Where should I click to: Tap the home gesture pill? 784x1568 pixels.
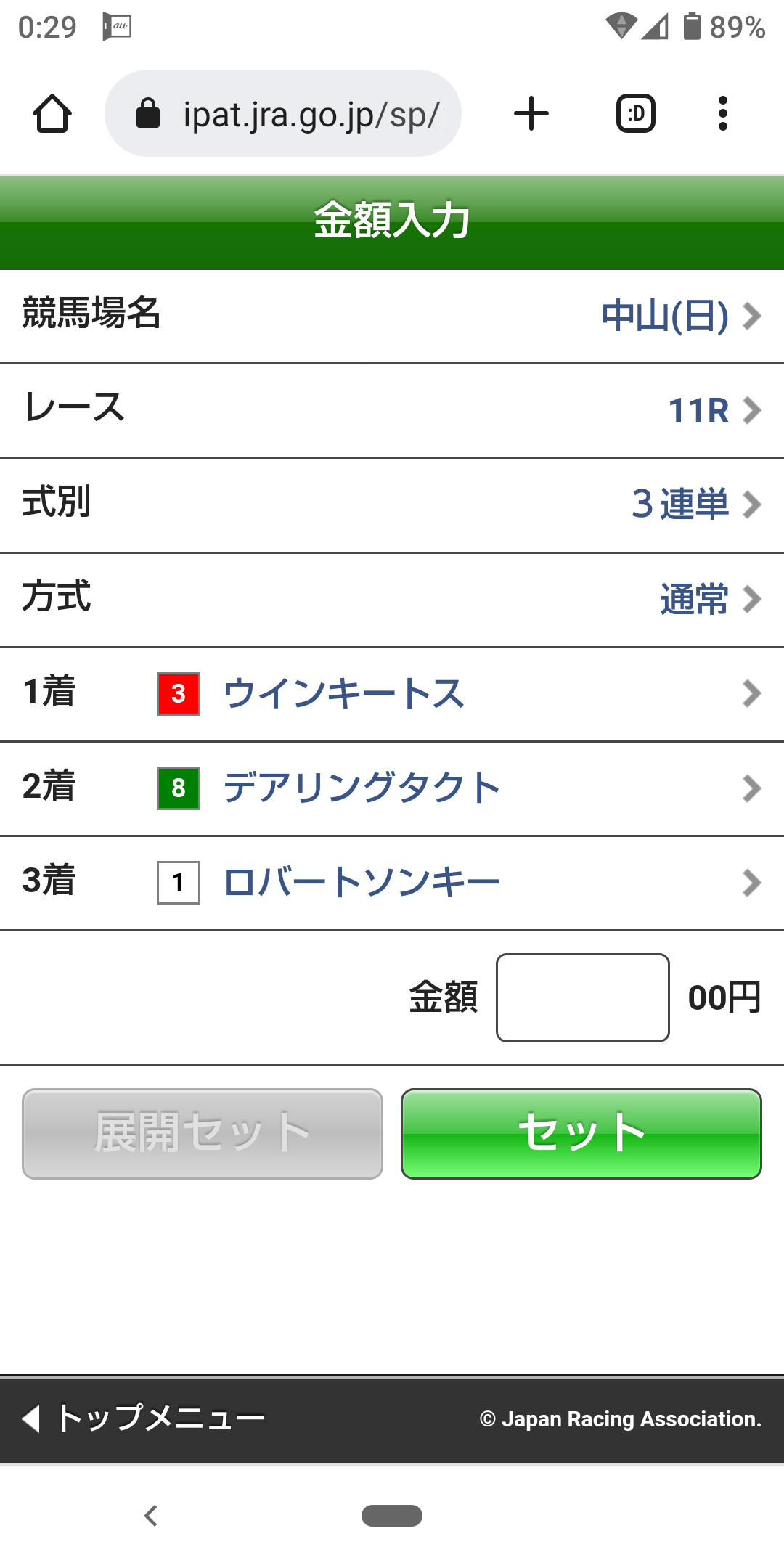(392, 1516)
